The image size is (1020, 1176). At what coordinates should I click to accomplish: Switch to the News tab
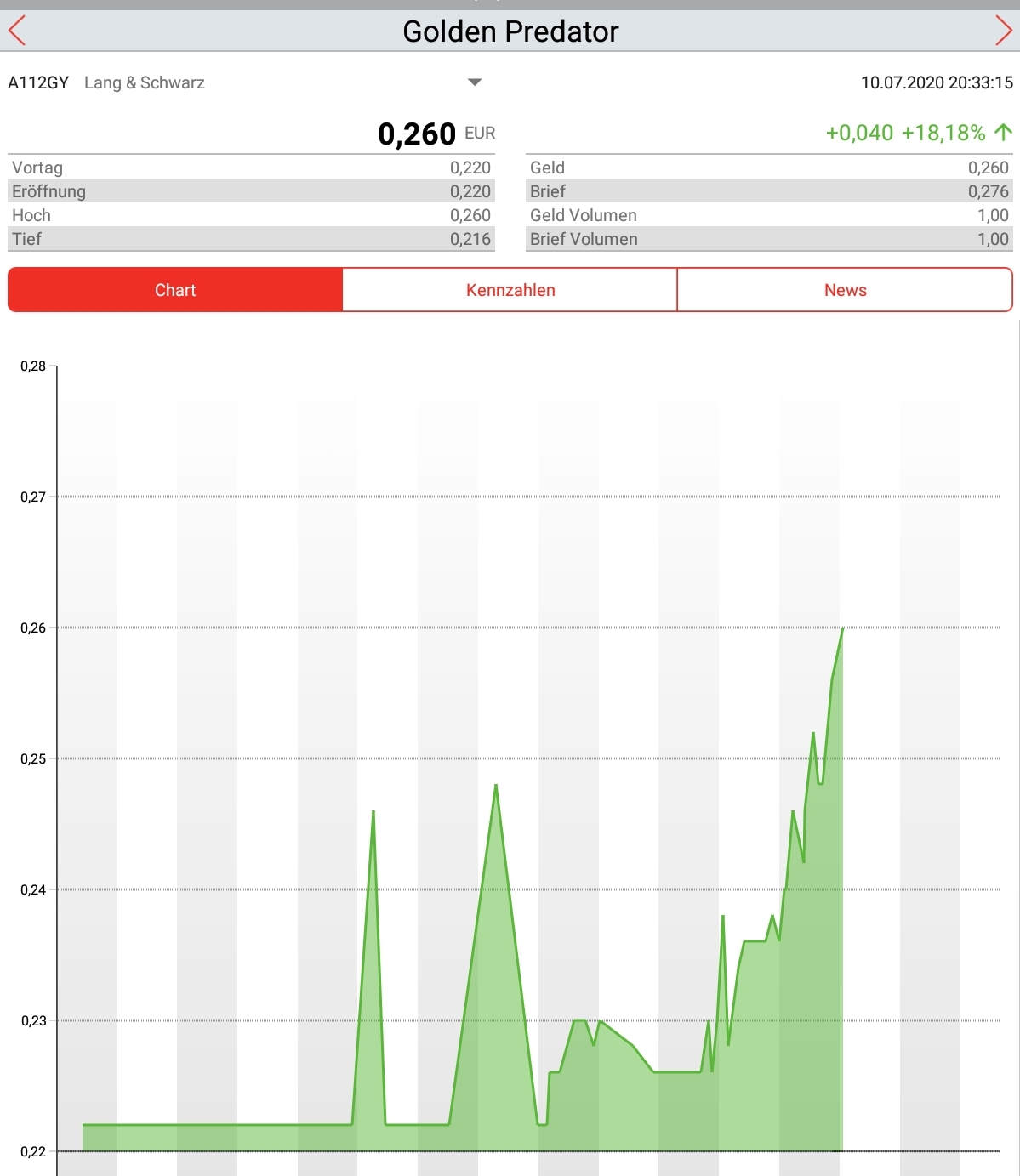845,290
